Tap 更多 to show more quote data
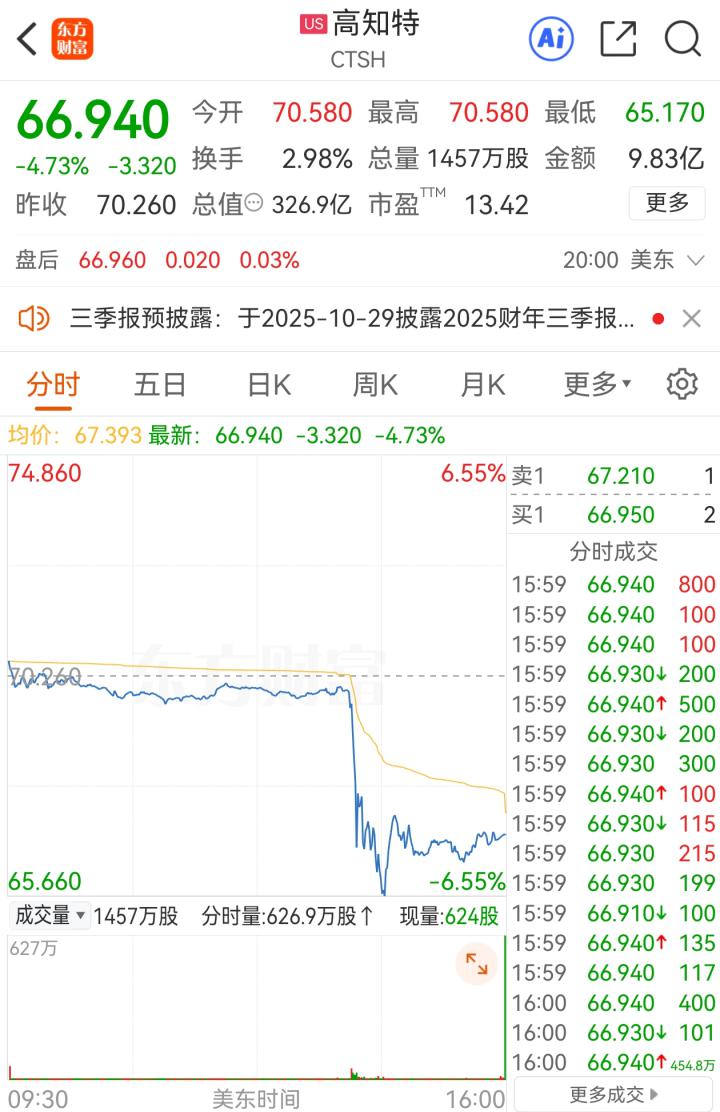This screenshot has width=720, height=1112. coord(667,203)
